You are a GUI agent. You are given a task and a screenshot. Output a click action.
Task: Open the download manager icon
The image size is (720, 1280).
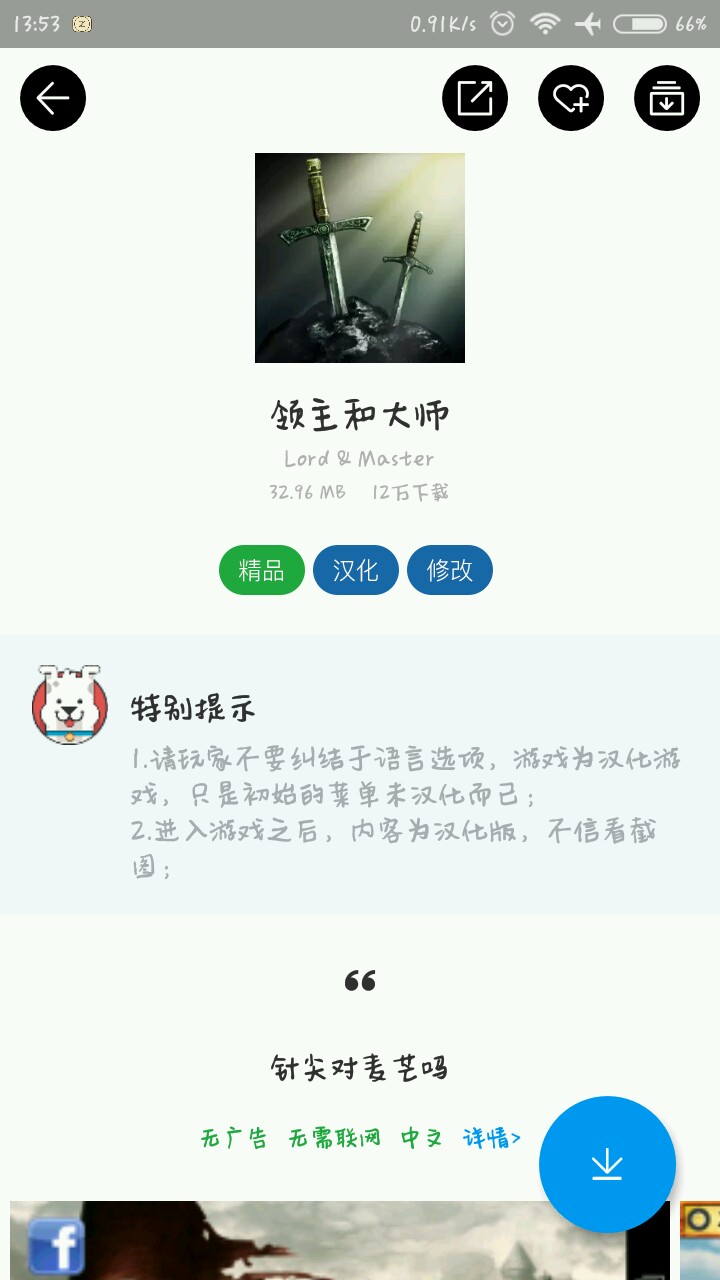click(x=667, y=98)
